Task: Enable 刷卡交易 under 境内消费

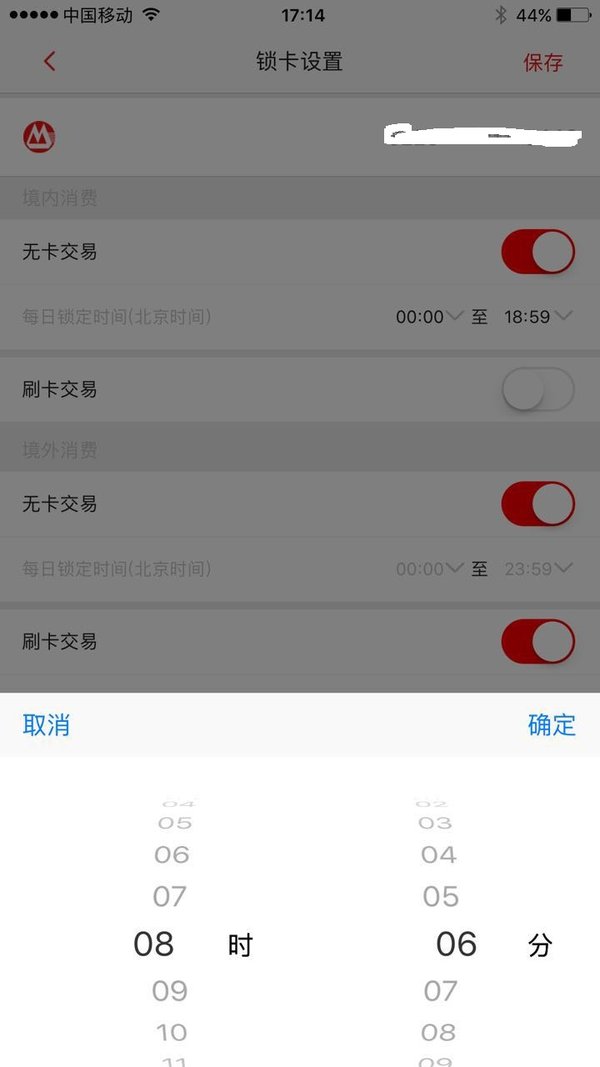Action: coord(538,389)
